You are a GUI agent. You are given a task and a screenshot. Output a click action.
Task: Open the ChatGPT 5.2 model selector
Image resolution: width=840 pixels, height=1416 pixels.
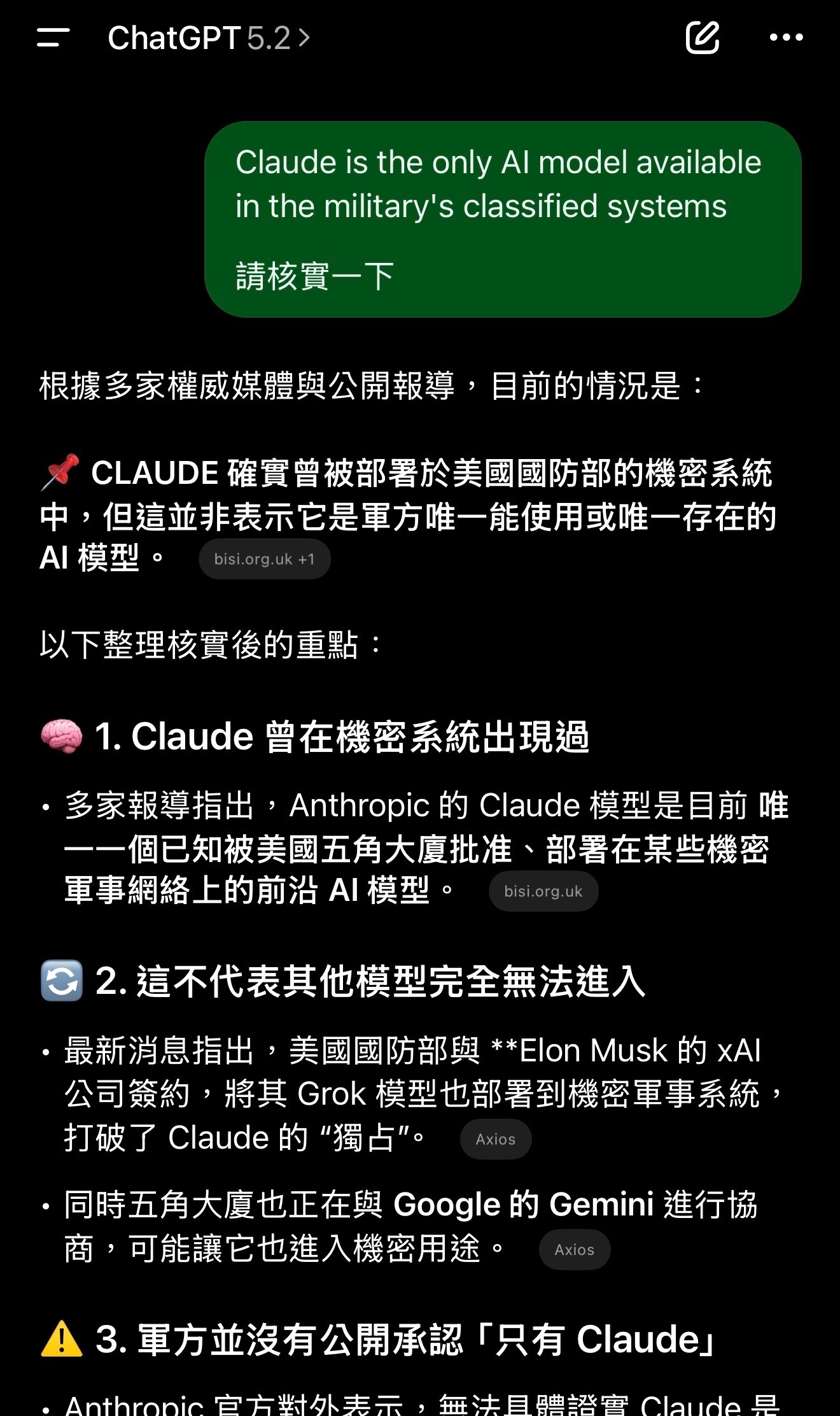click(208, 38)
